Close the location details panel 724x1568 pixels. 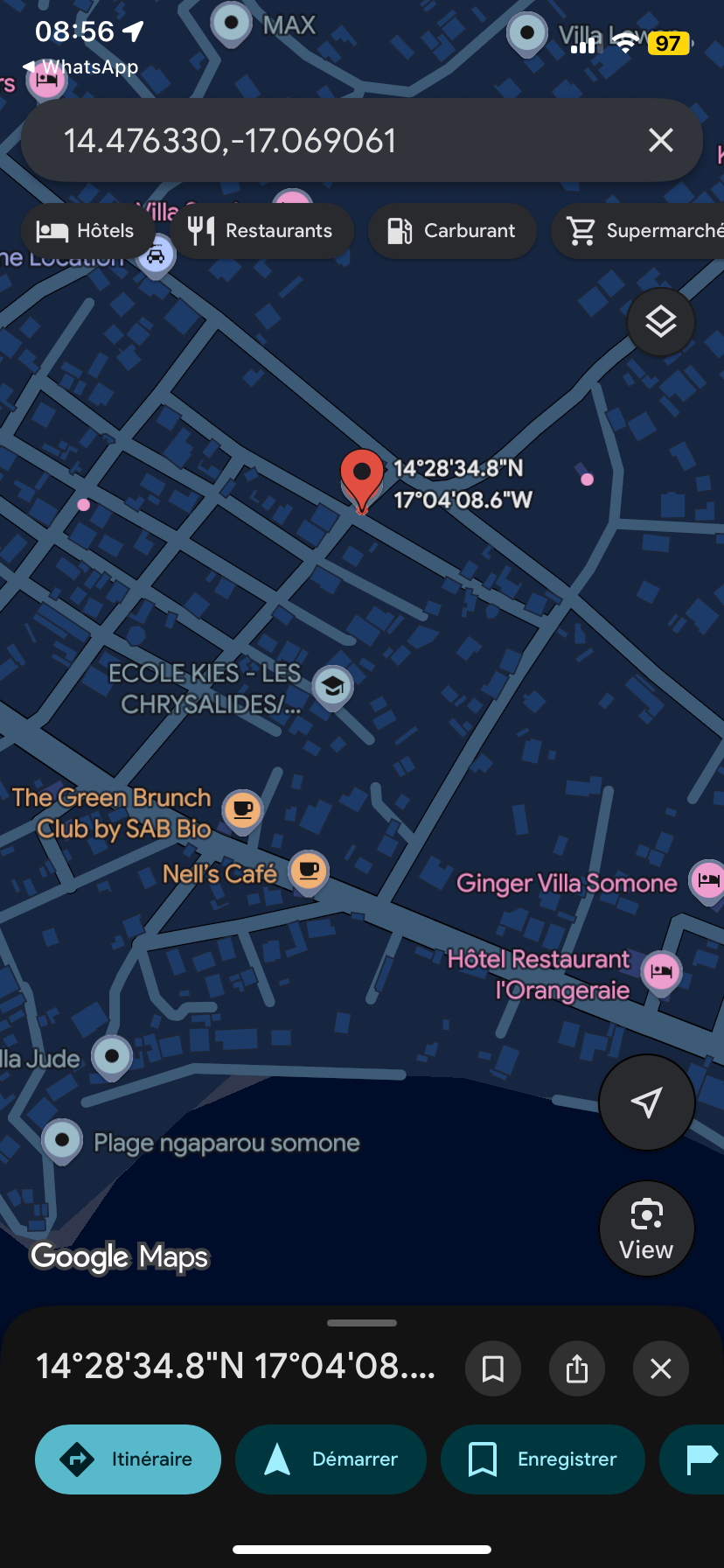click(661, 1368)
